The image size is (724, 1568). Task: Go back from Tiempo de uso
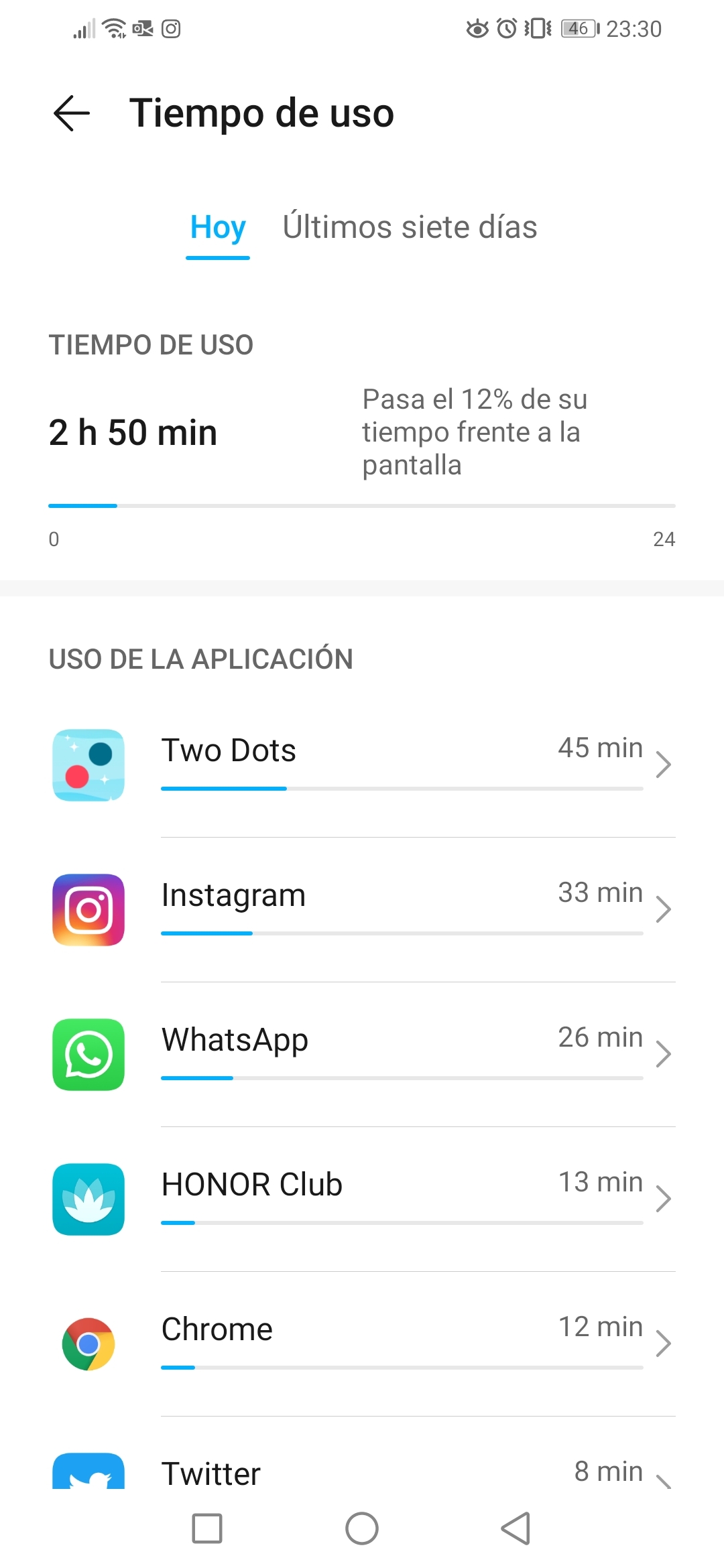point(72,113)
